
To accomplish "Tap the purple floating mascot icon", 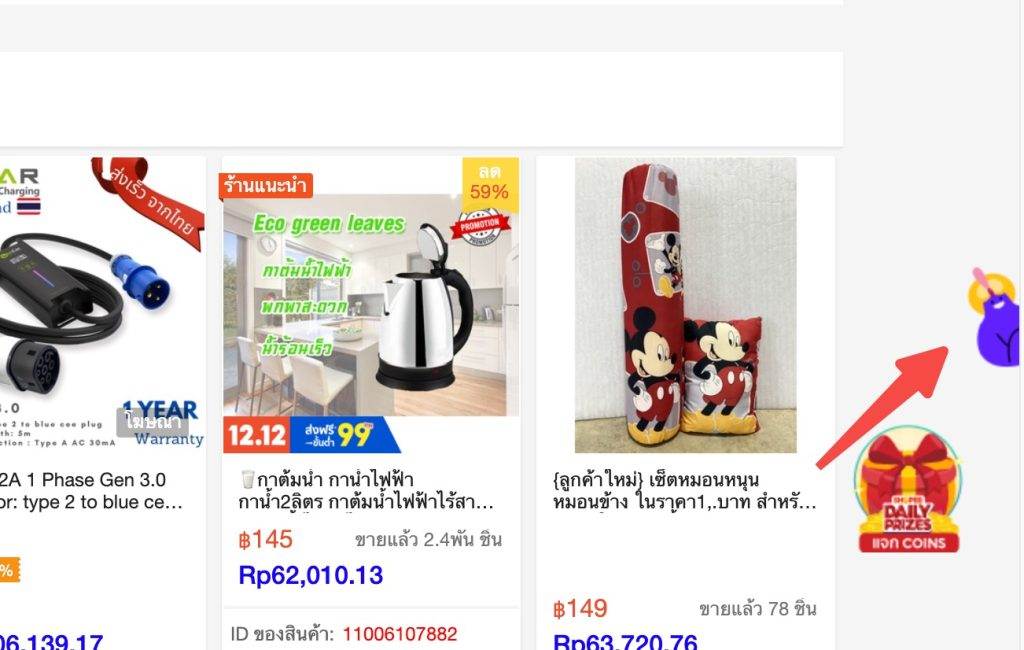I will [996, 320].
